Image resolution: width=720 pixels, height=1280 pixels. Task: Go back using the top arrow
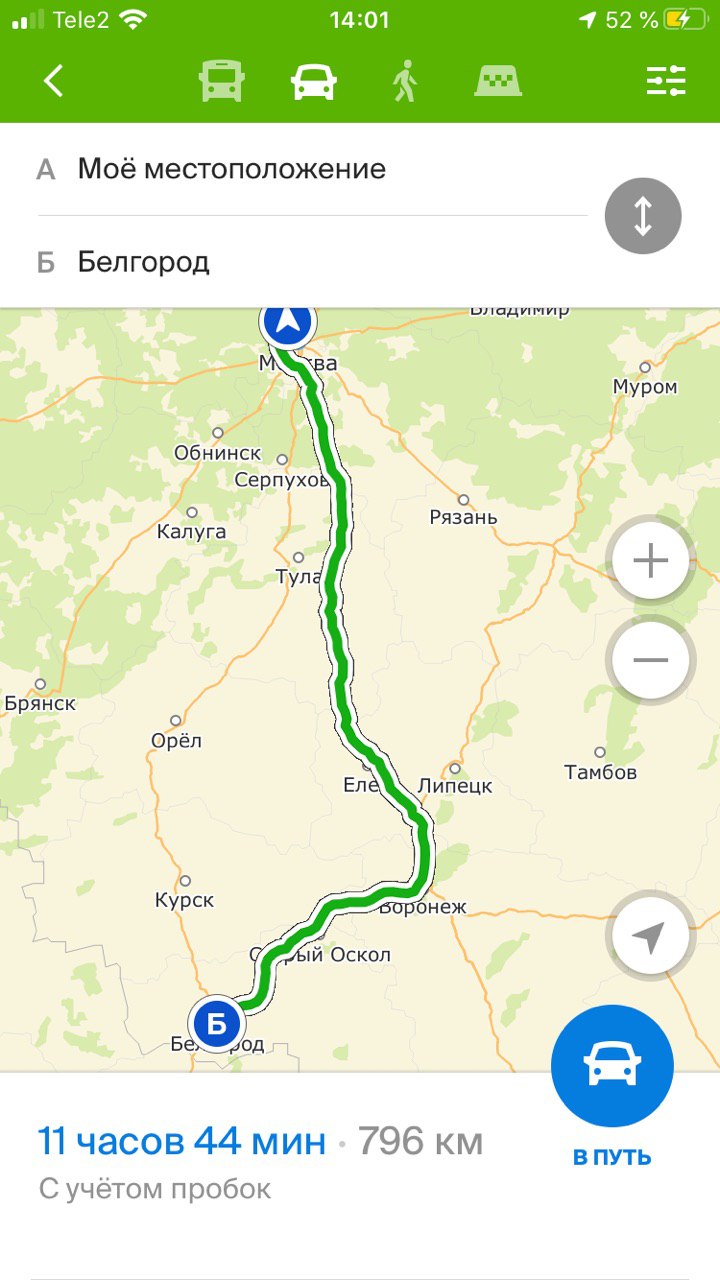pyautogui.click(x=54, y=80)
